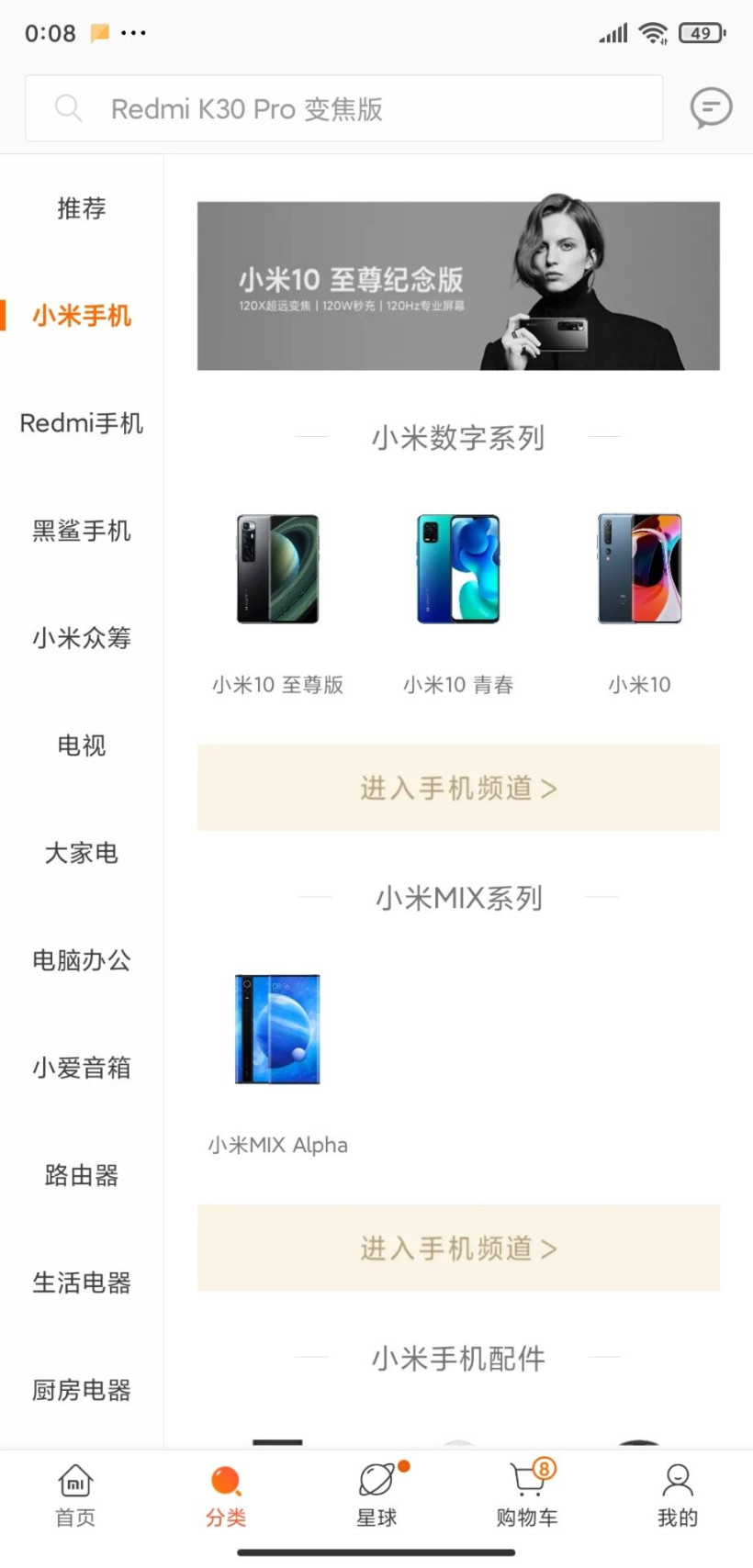Open the messages chat icon
The image size is (753, 1568).
[711, 108]
